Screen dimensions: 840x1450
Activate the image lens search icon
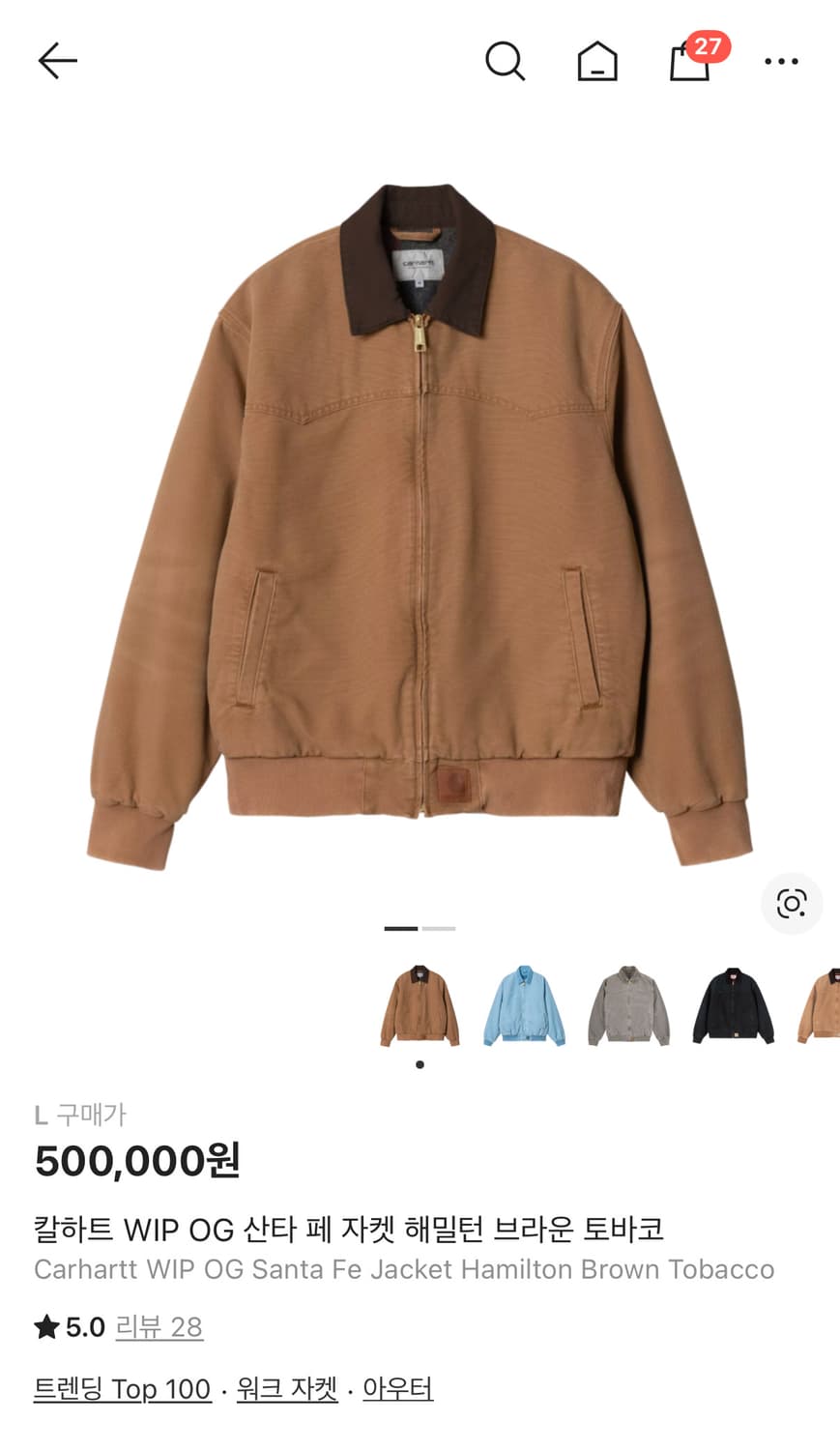792,903
